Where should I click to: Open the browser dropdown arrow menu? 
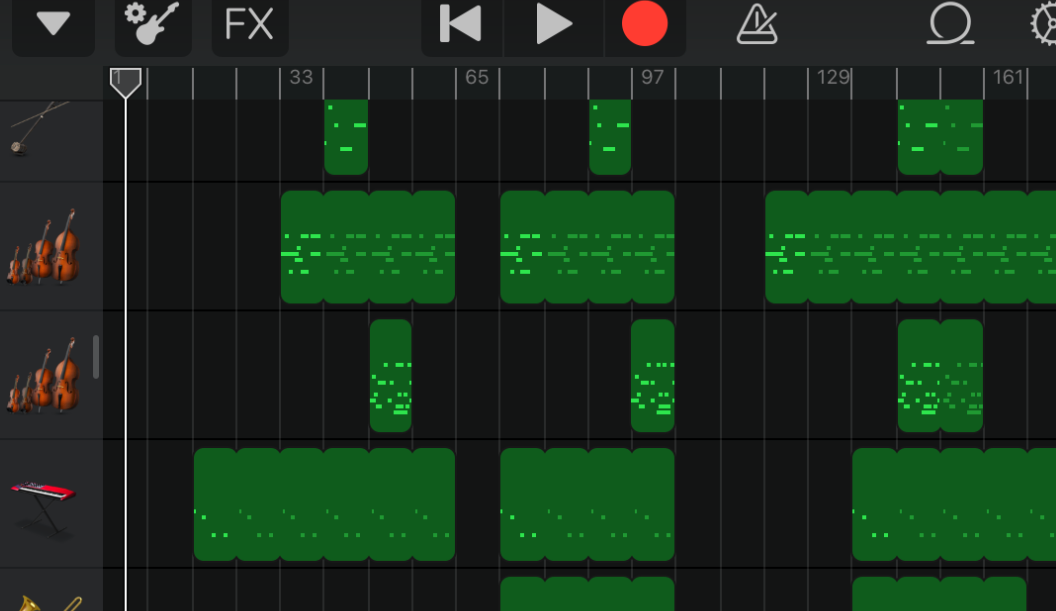click(x=53, y=24)
